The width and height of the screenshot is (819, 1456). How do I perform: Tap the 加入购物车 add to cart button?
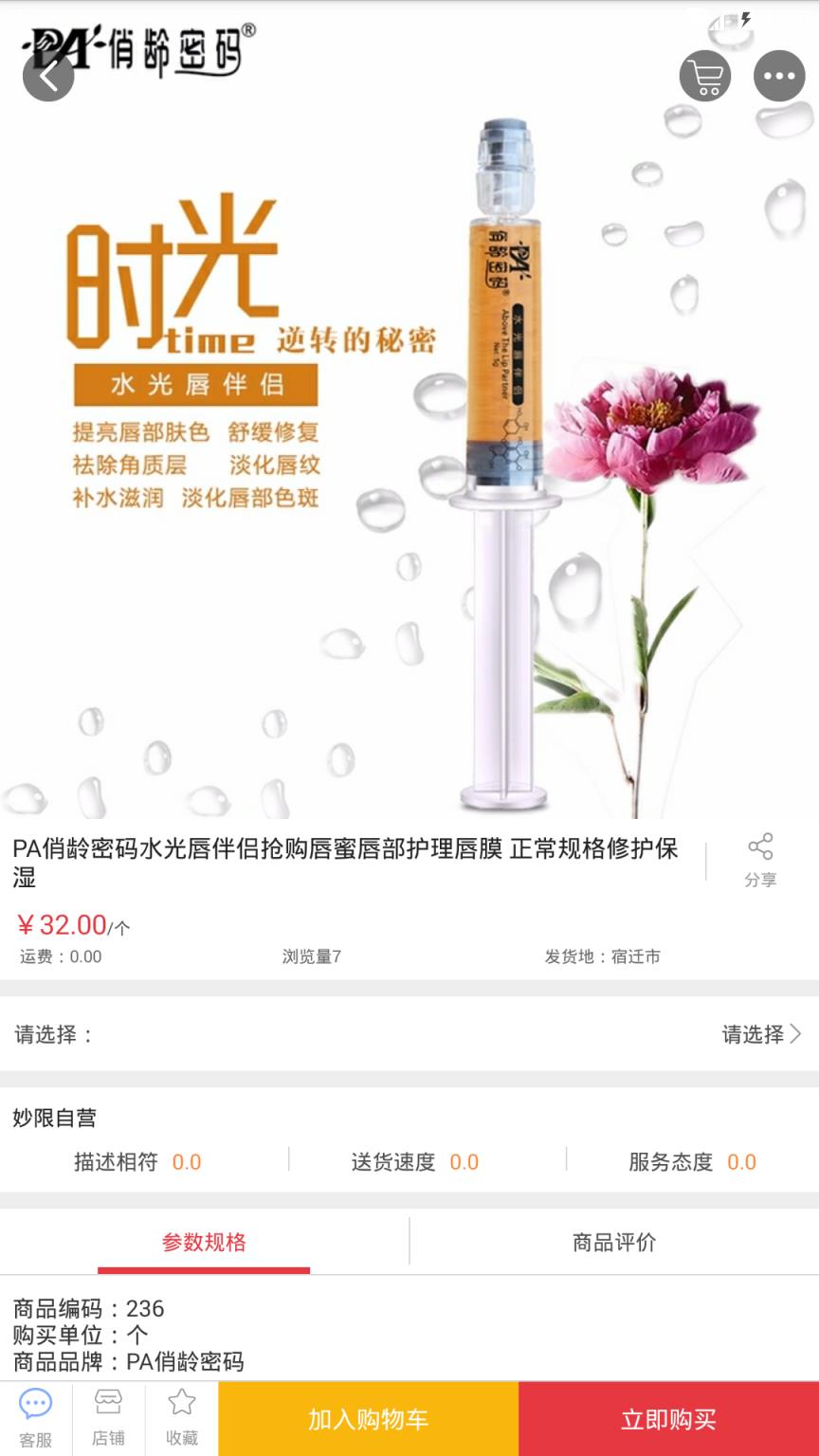click(x=368, y=1420)
